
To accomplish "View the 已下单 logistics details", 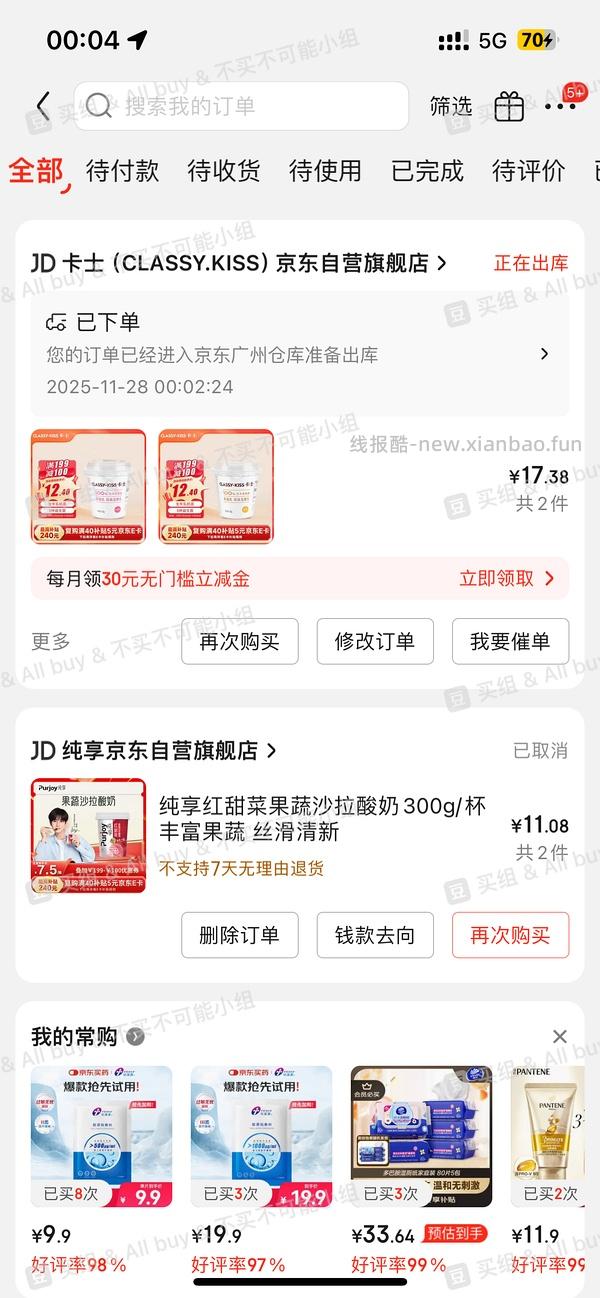I will pos(300,354).
